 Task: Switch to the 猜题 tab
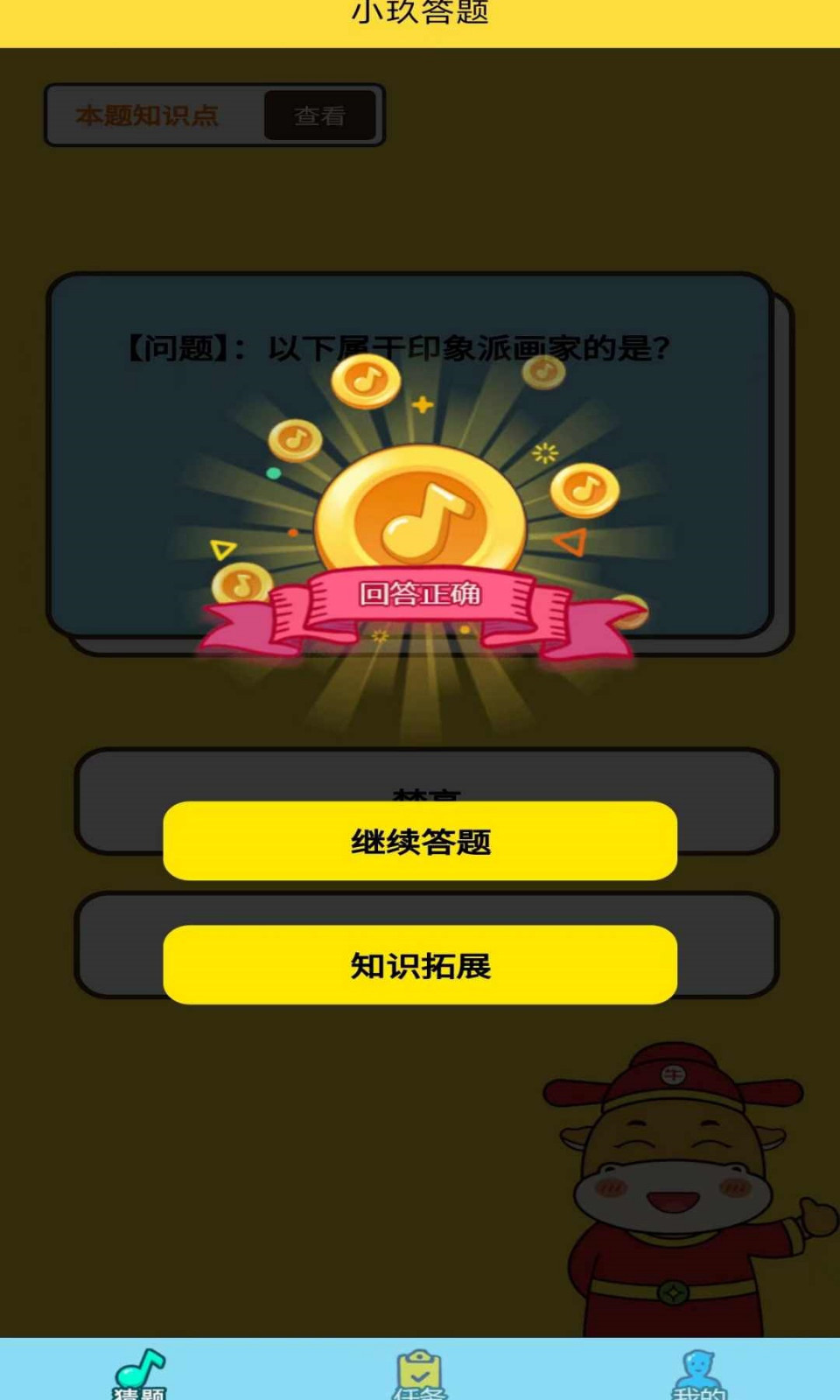point(140,1372)
